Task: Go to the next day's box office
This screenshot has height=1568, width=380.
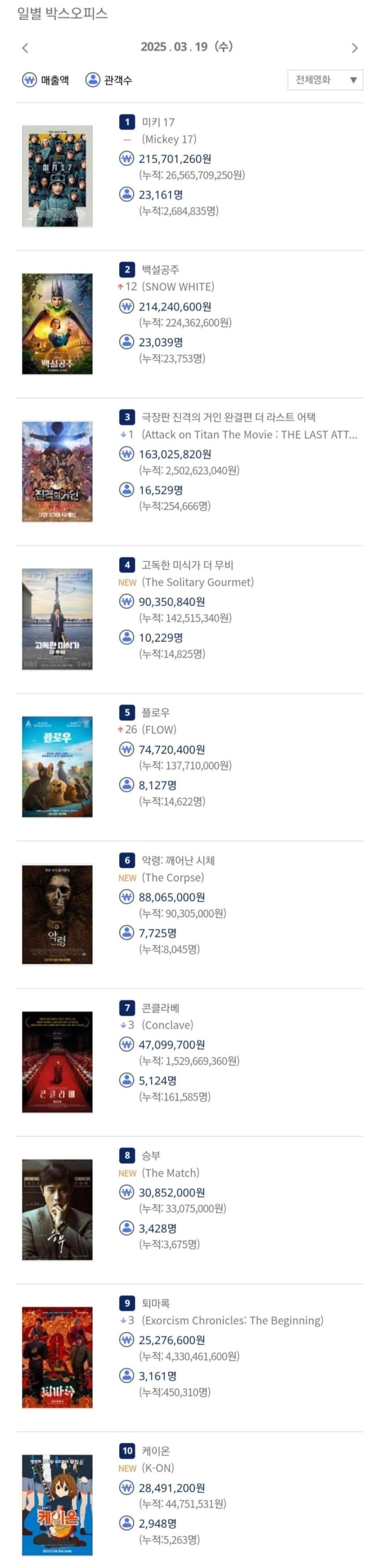Action: tap(355, 48)
